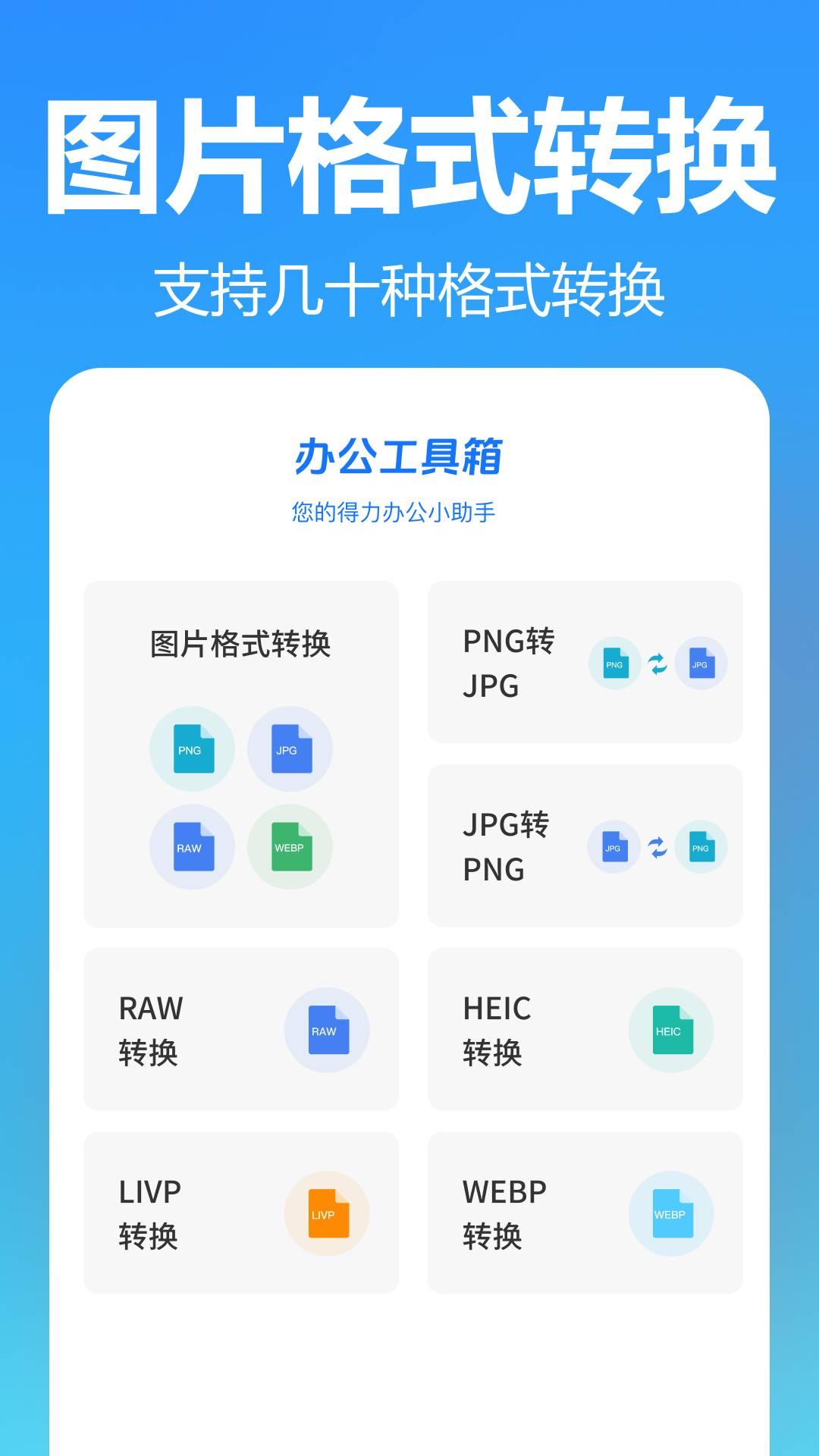Click the green WEBP file icon
Image resolution: width=819 pixels, height=1456 pixels.
click(x=292, y=847)
